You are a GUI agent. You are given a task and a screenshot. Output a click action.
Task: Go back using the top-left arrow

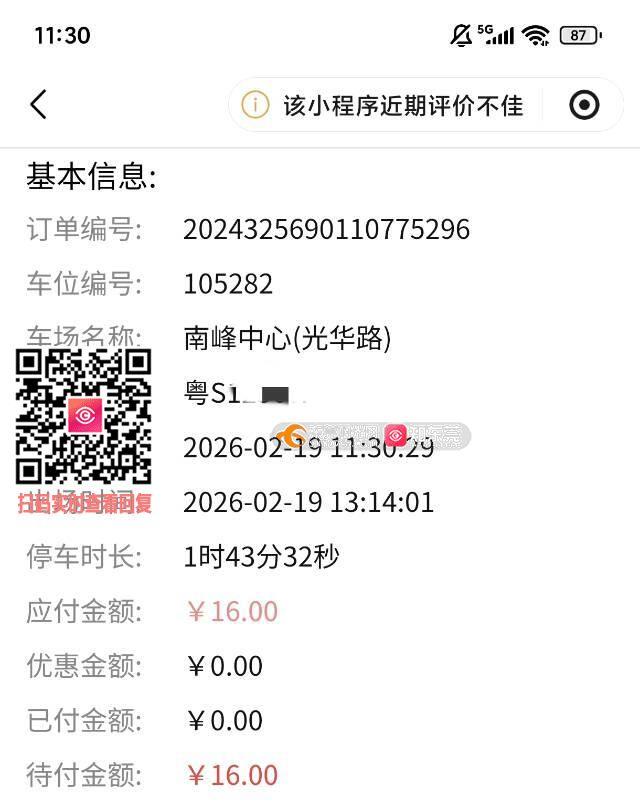pos(38,104)
